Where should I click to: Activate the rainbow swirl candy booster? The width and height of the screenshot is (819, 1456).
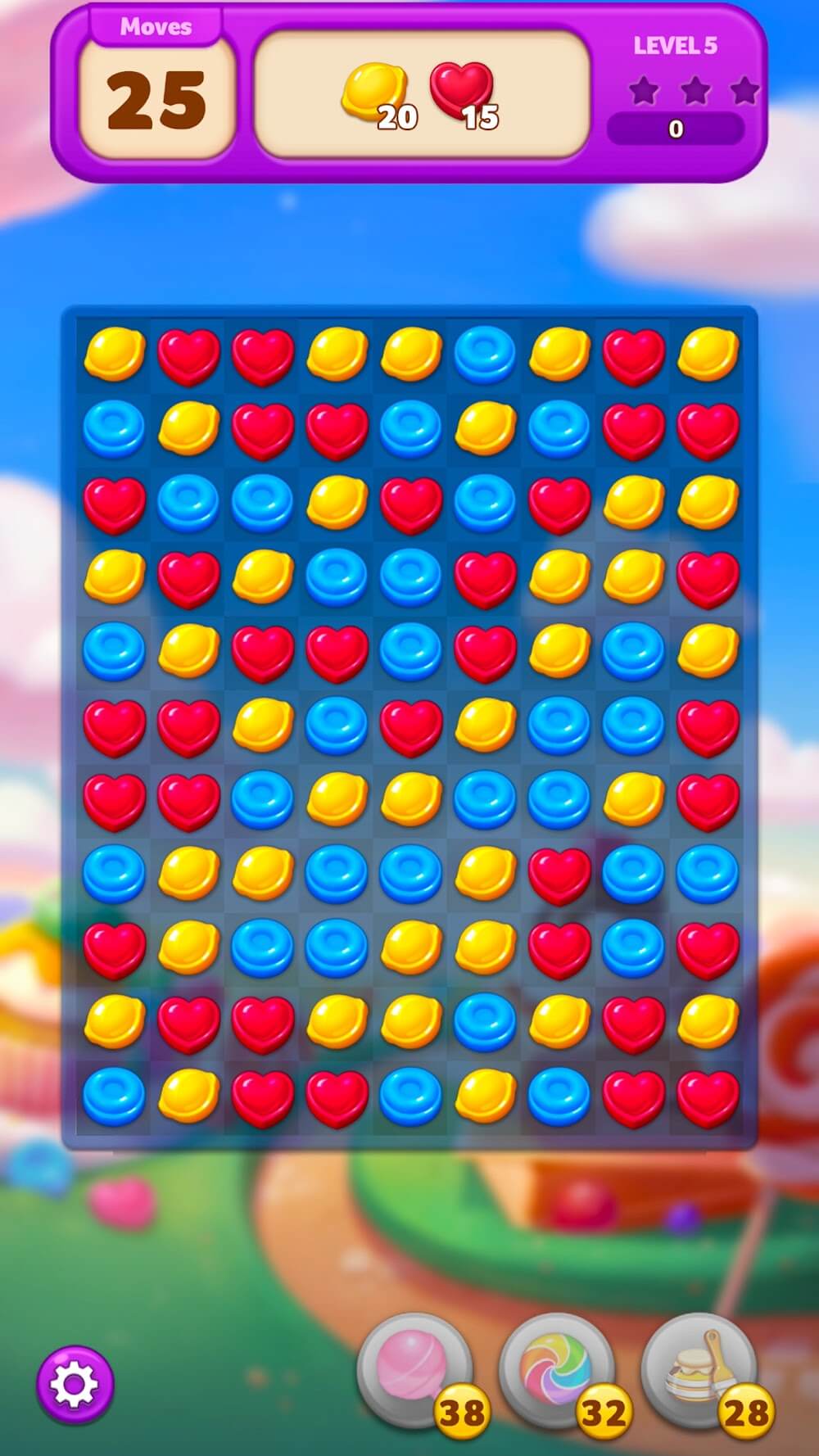pos(556,1368)
